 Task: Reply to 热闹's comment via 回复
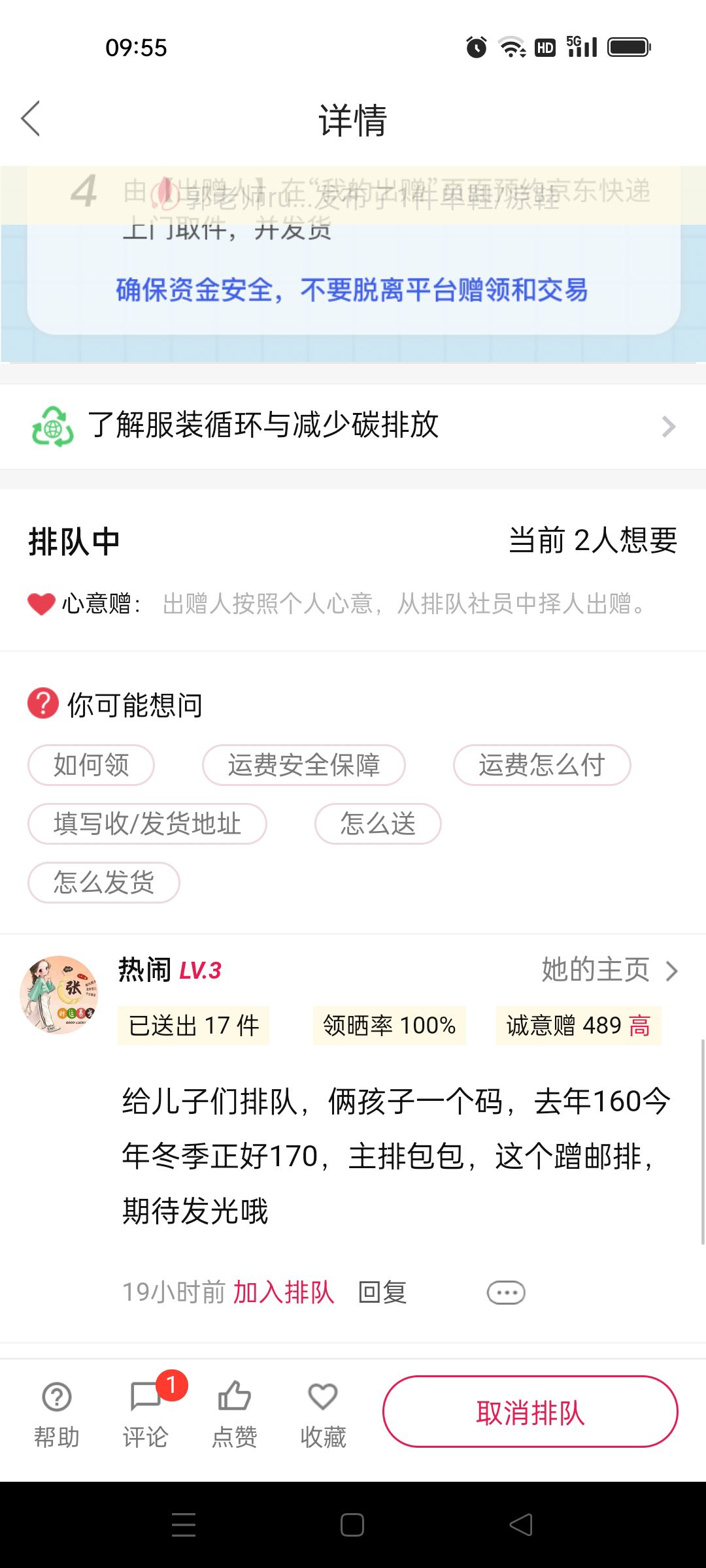[382, 1292]
